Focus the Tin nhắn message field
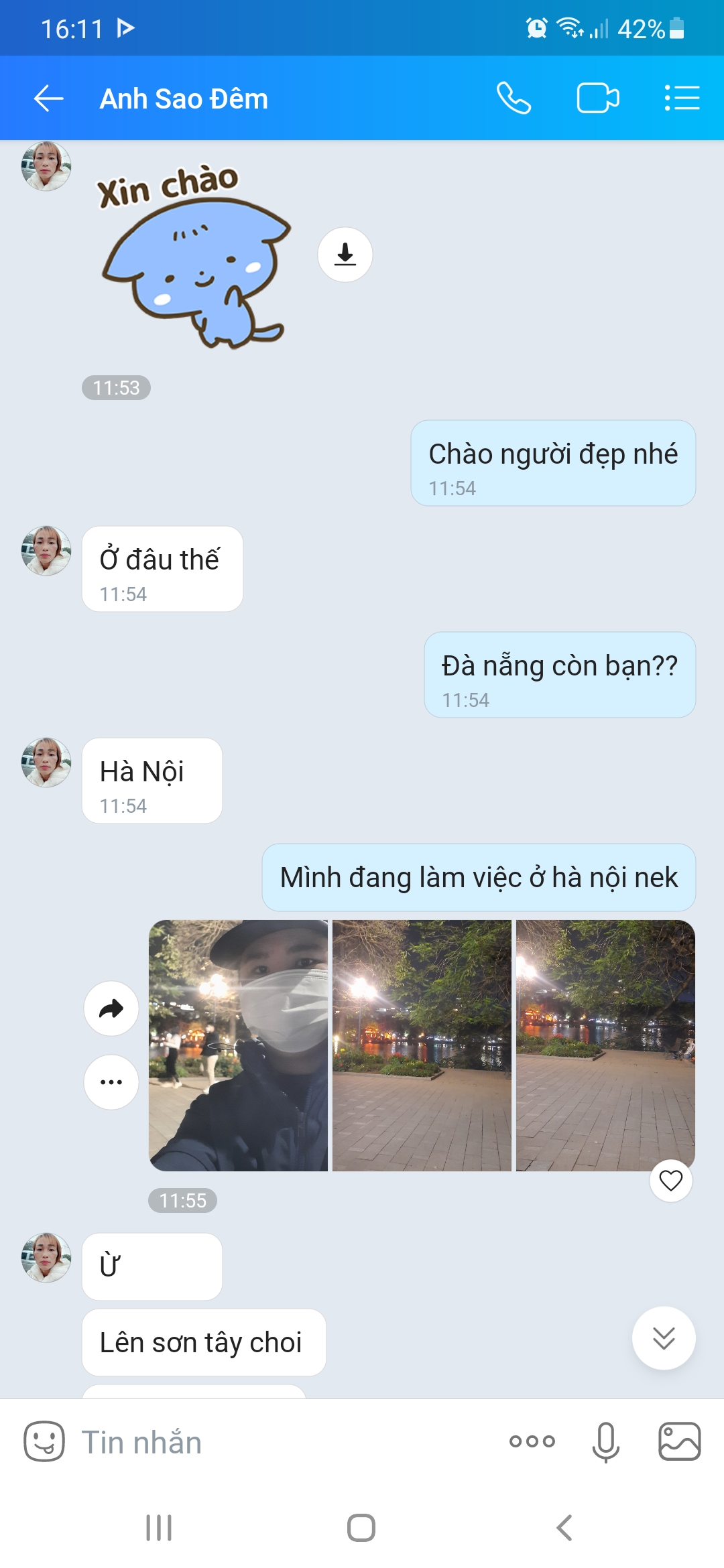Screen dimensions: 724x1568 (x=282, y=1442)
